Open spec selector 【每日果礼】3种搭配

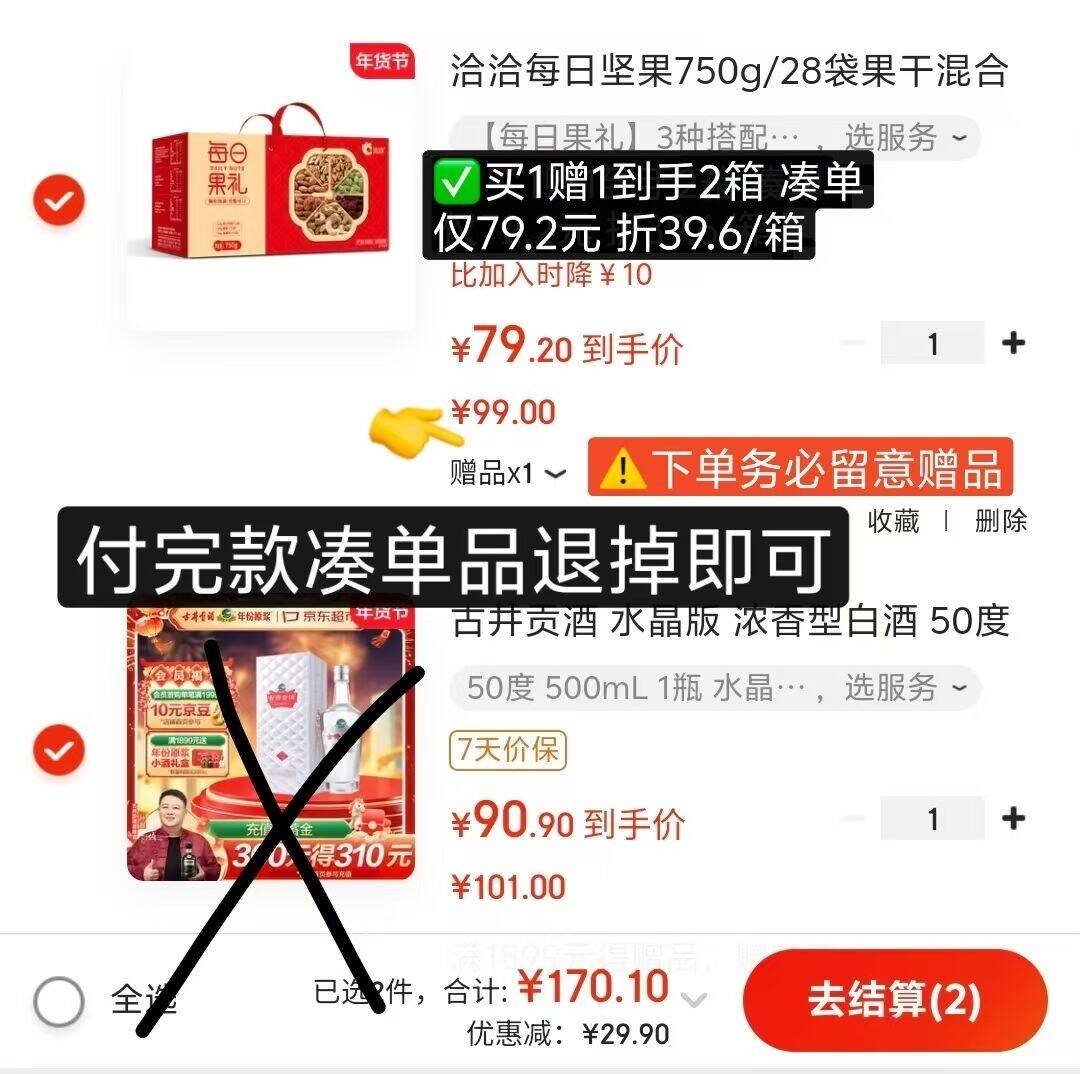pyautogui.click(x=714, y=138)
